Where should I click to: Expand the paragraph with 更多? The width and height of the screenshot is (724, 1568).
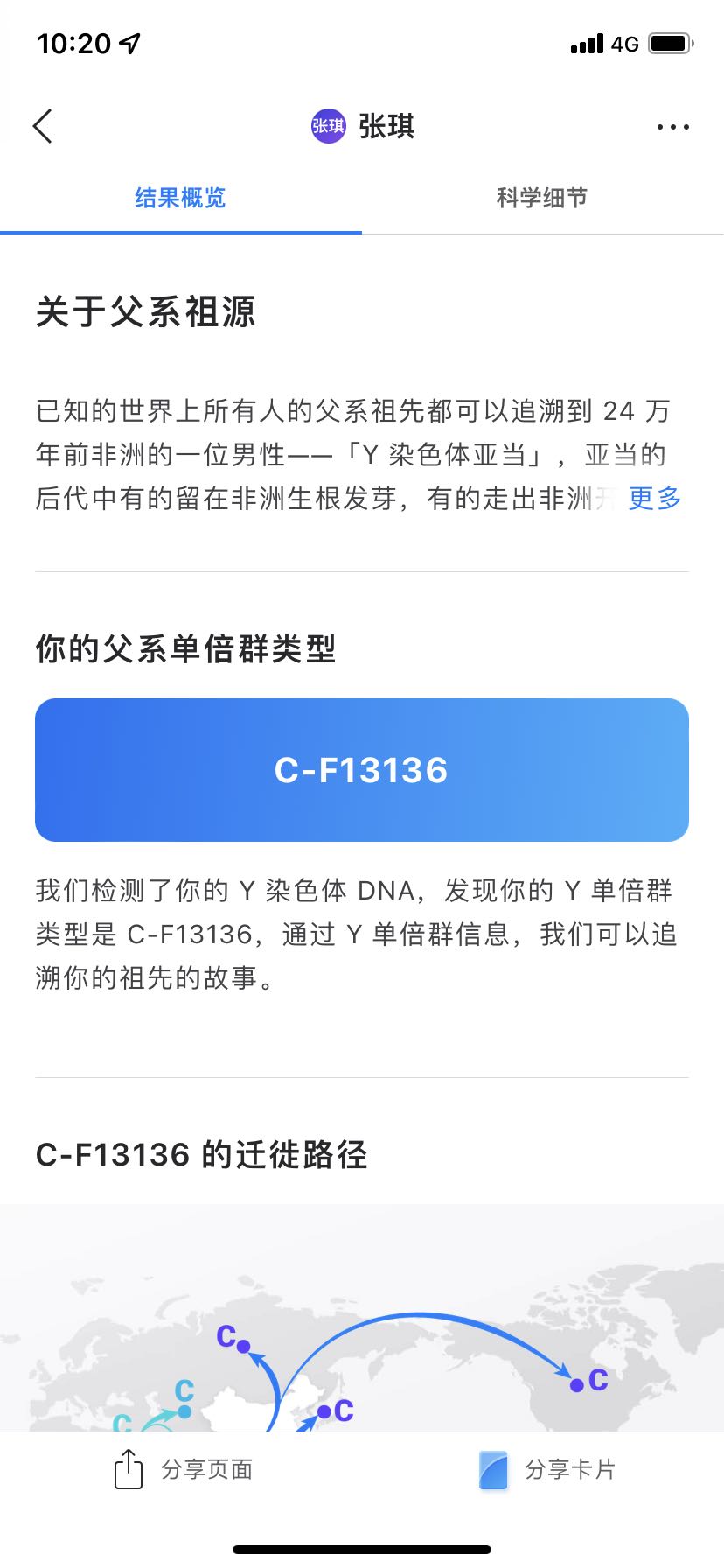(x=654, y=499)
